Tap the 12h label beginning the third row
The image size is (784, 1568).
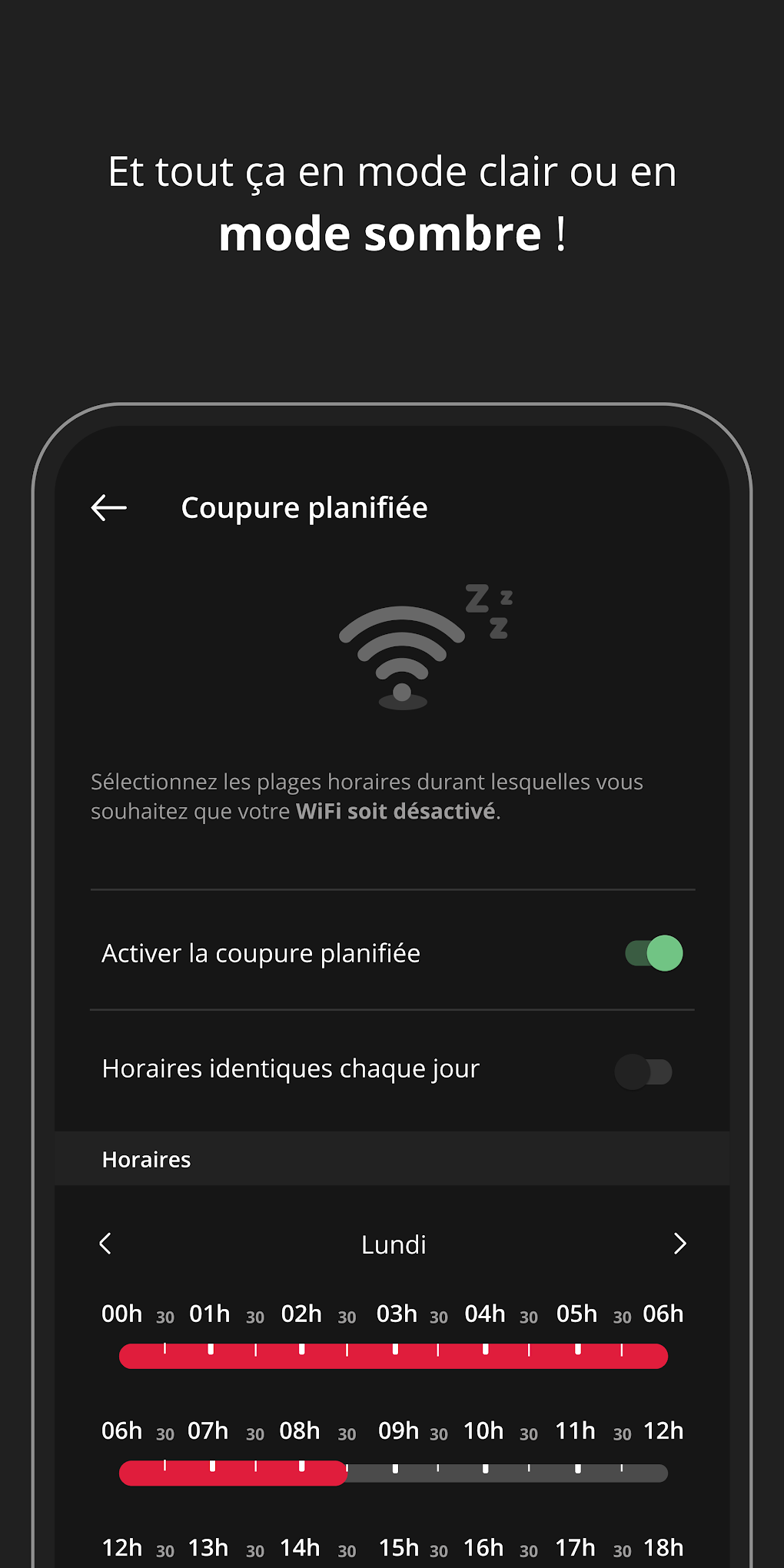121,1548
